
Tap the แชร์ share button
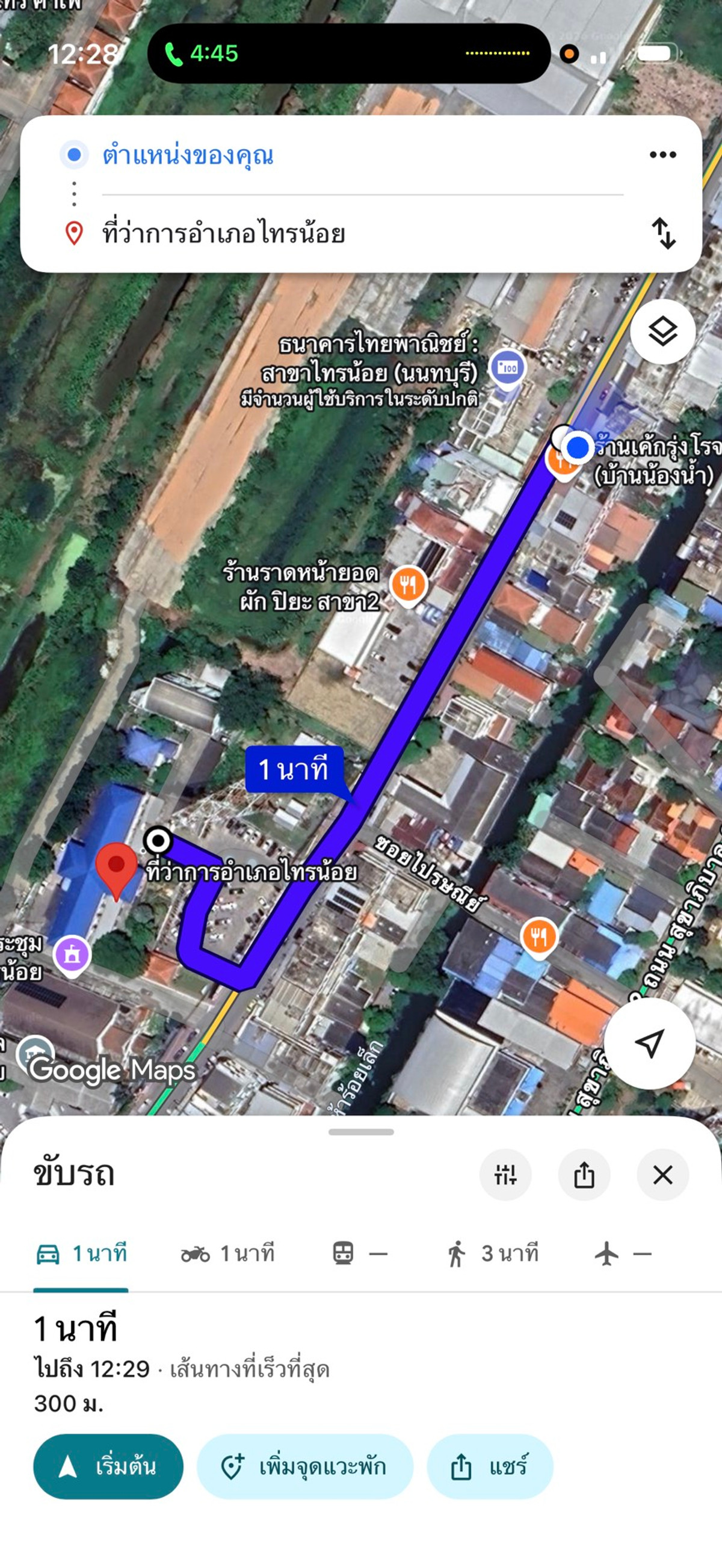click(x=490, y=1466)
